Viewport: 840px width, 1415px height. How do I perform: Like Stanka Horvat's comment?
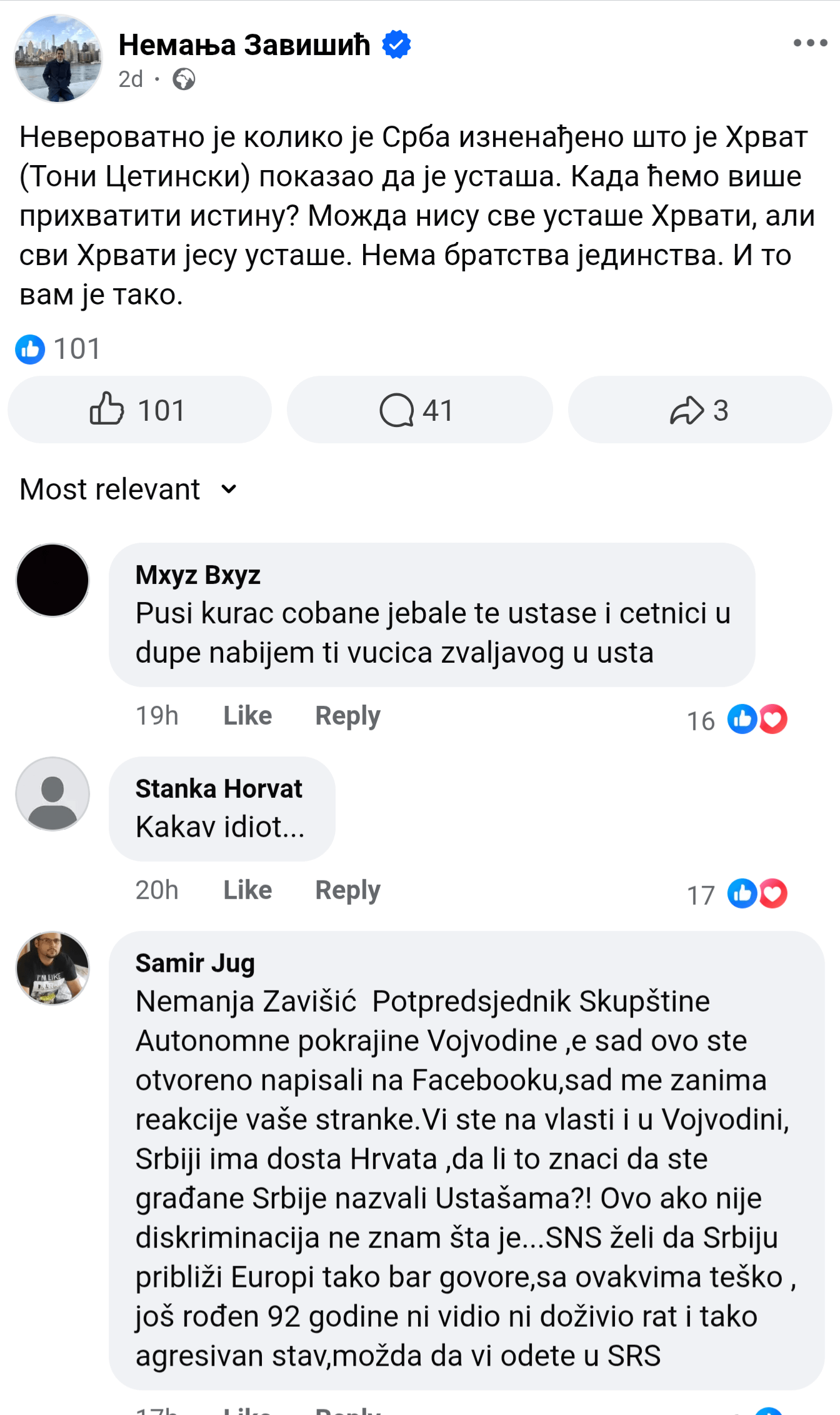click(x=247, y=890)
